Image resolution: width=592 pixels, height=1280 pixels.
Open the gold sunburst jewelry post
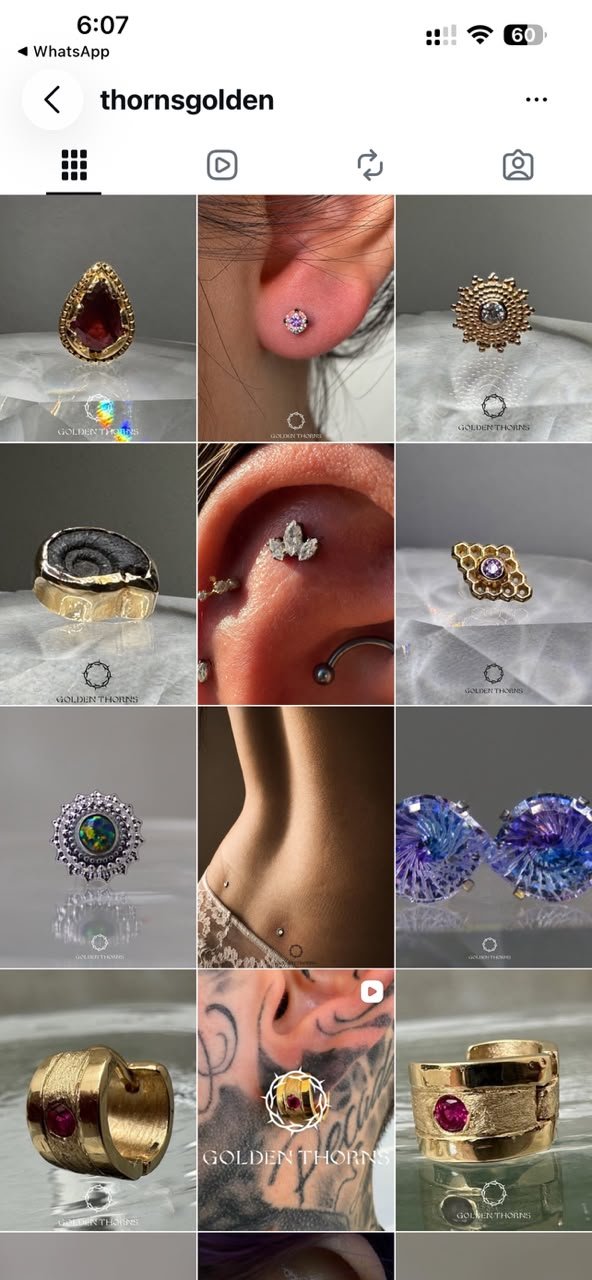click(494, 319)
